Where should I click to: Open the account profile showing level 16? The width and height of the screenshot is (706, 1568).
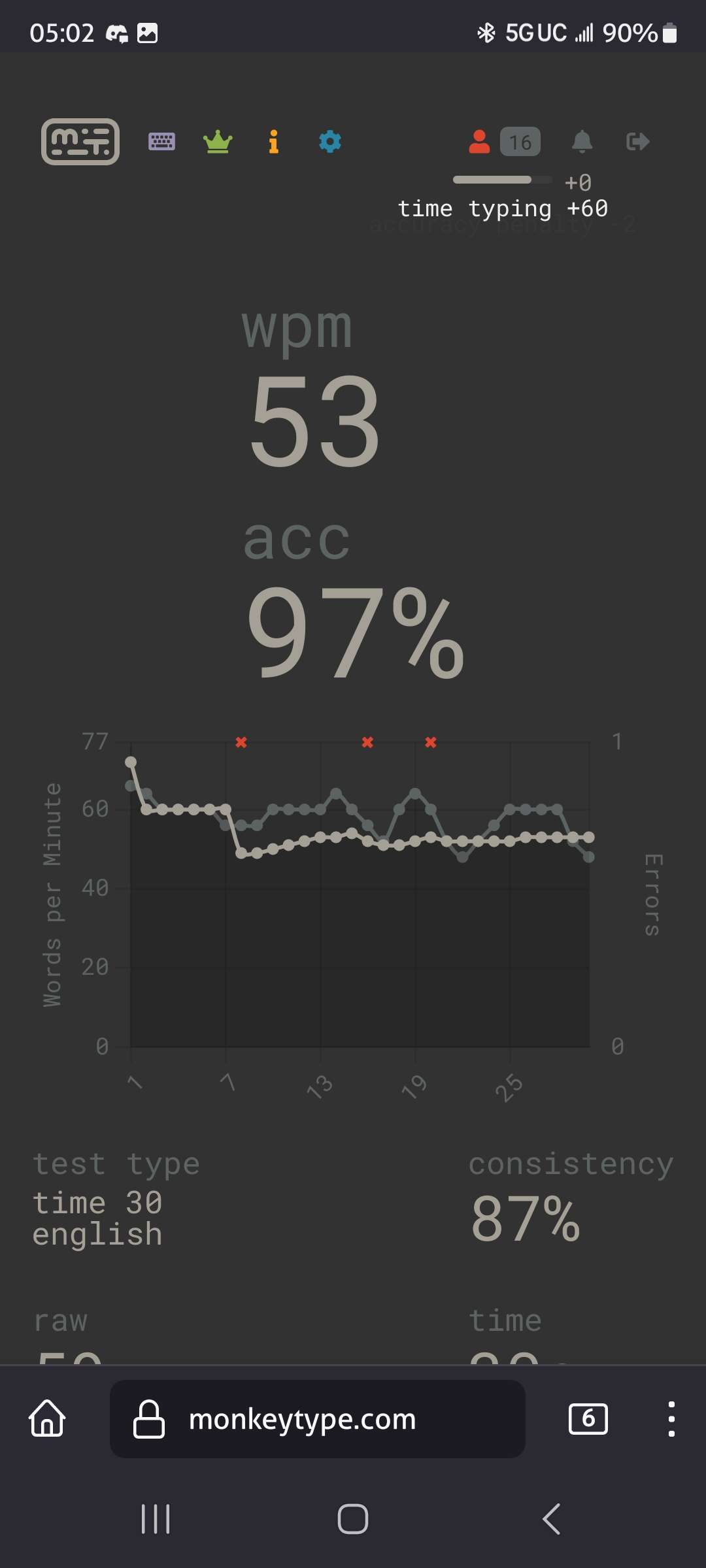tap(503, 141)
